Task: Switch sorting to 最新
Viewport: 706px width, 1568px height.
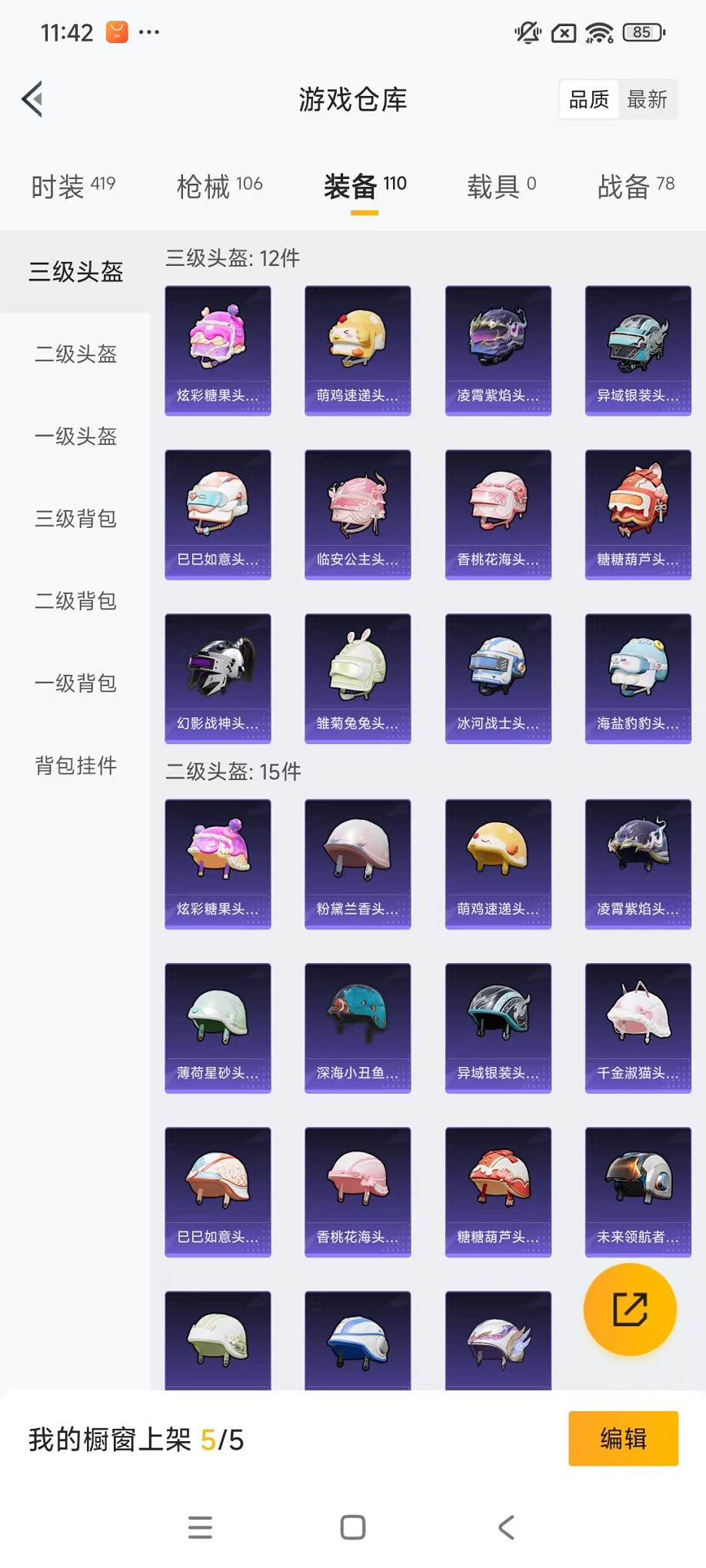Action: [x=648, y=99]
